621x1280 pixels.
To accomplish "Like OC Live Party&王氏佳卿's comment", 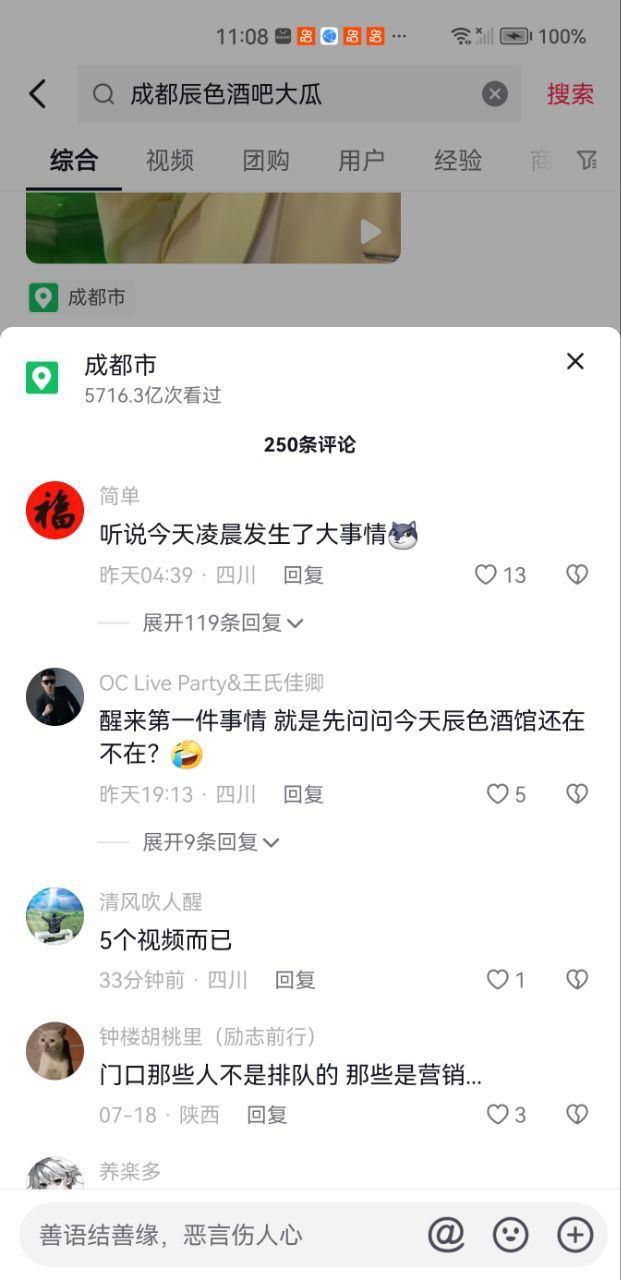I will [x=498, y=794].
